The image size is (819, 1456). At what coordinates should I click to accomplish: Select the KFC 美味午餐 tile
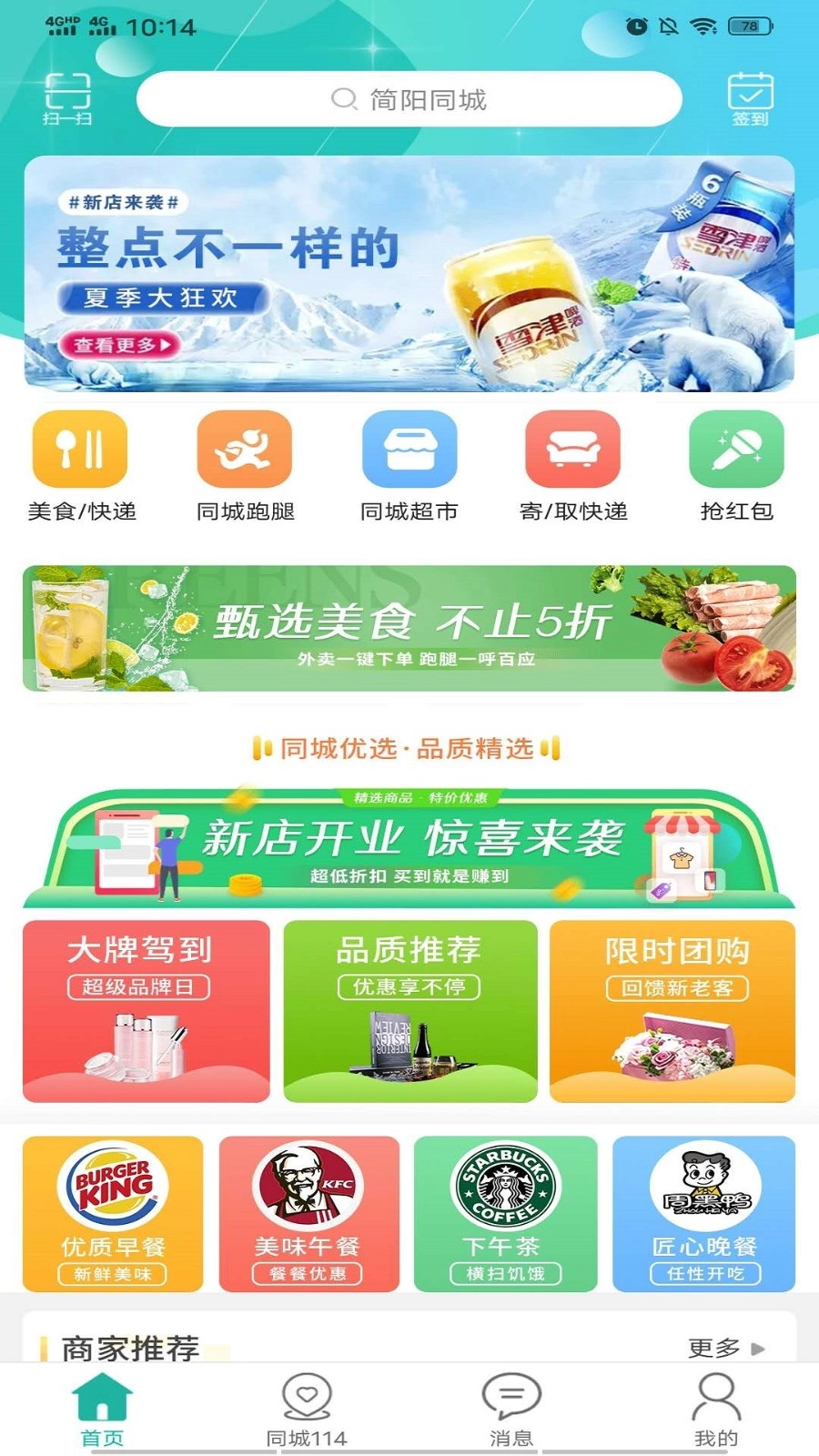tap(309, 1213)
